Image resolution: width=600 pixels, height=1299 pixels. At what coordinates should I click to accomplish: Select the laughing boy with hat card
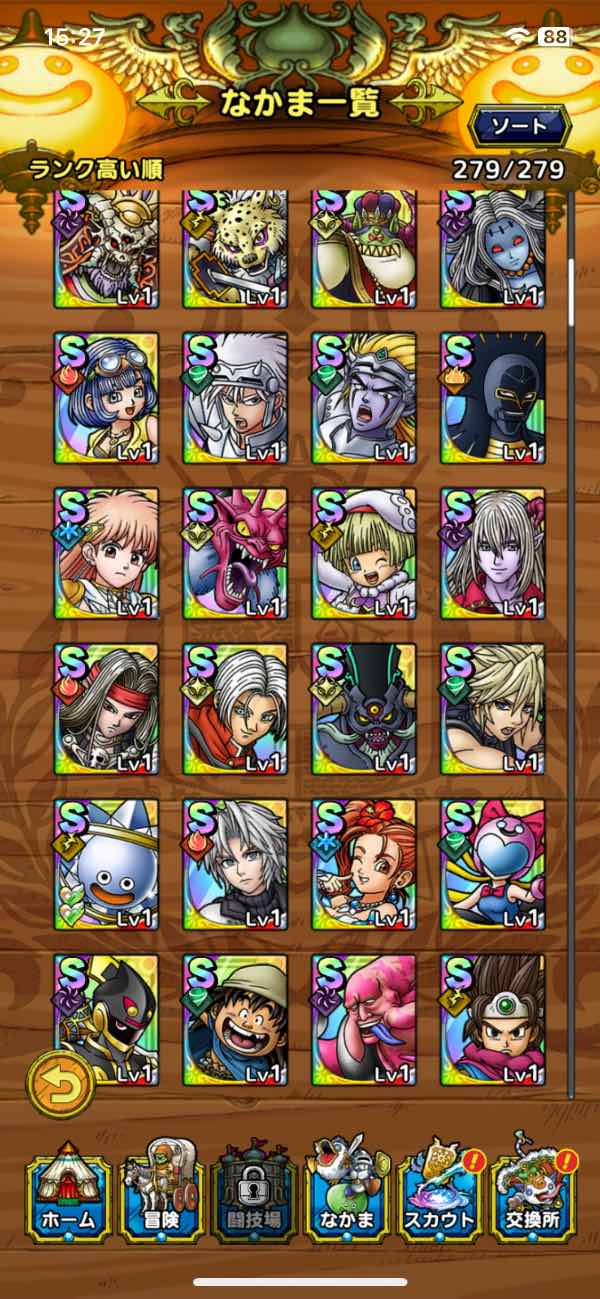235,1018
